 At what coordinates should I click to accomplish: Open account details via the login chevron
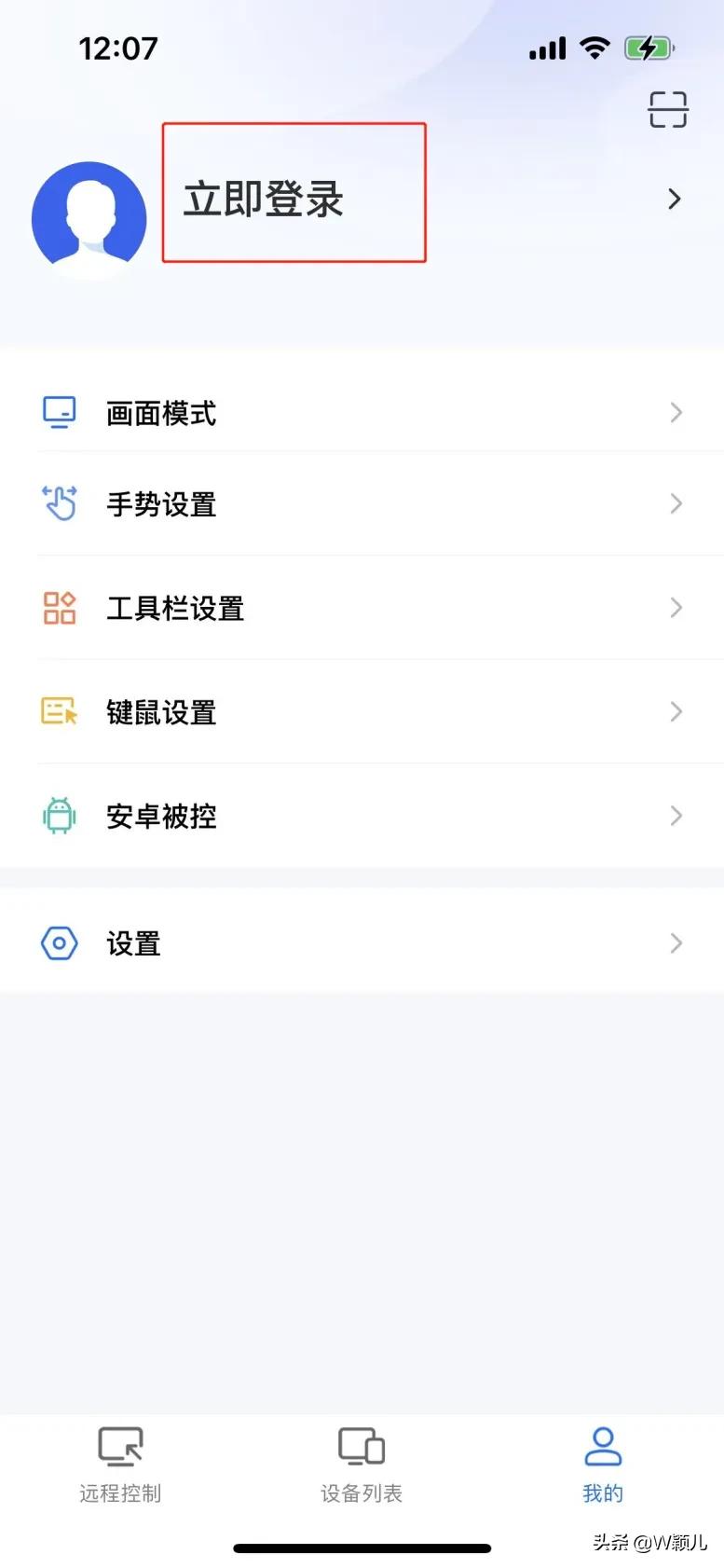(x=674, y=199)
